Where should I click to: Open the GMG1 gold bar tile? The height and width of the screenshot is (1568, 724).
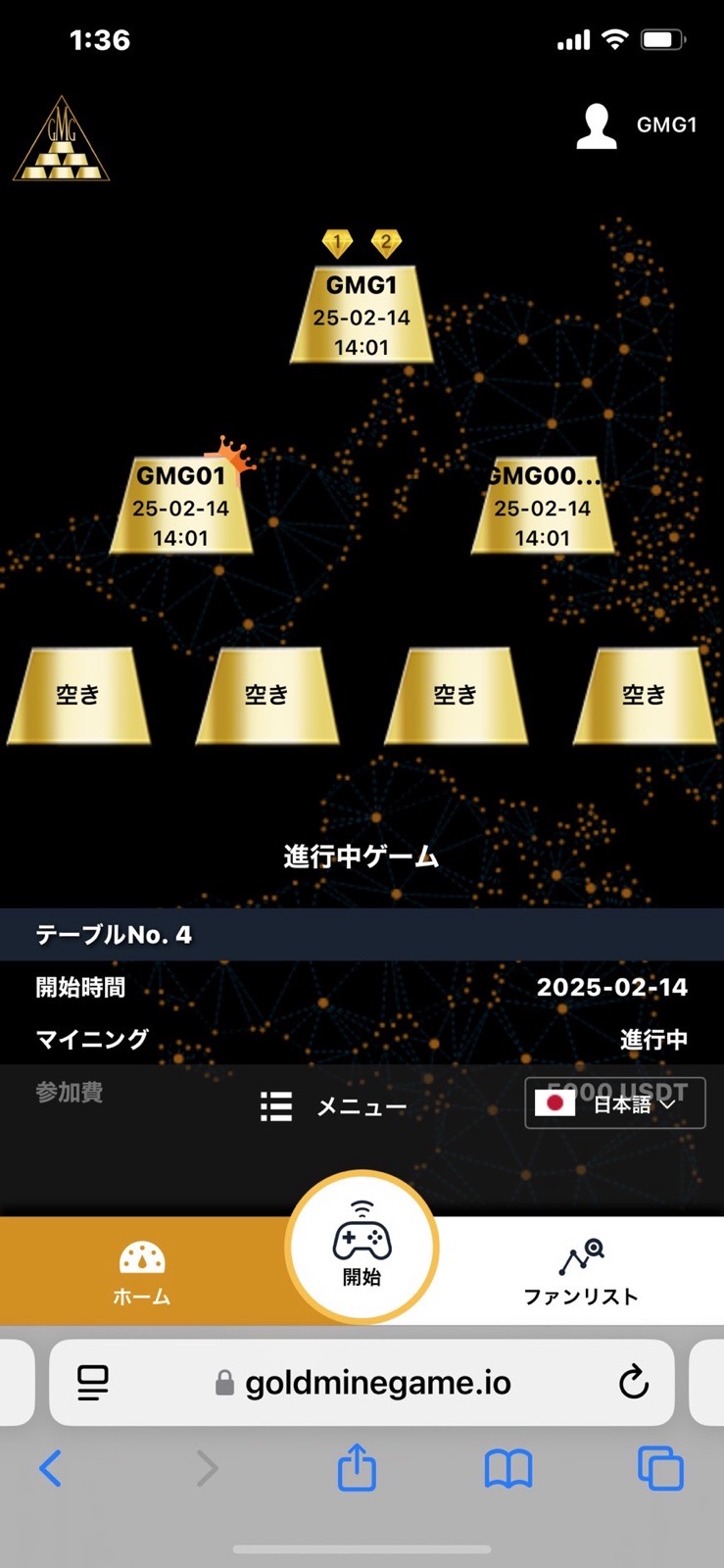click(362, 316)
